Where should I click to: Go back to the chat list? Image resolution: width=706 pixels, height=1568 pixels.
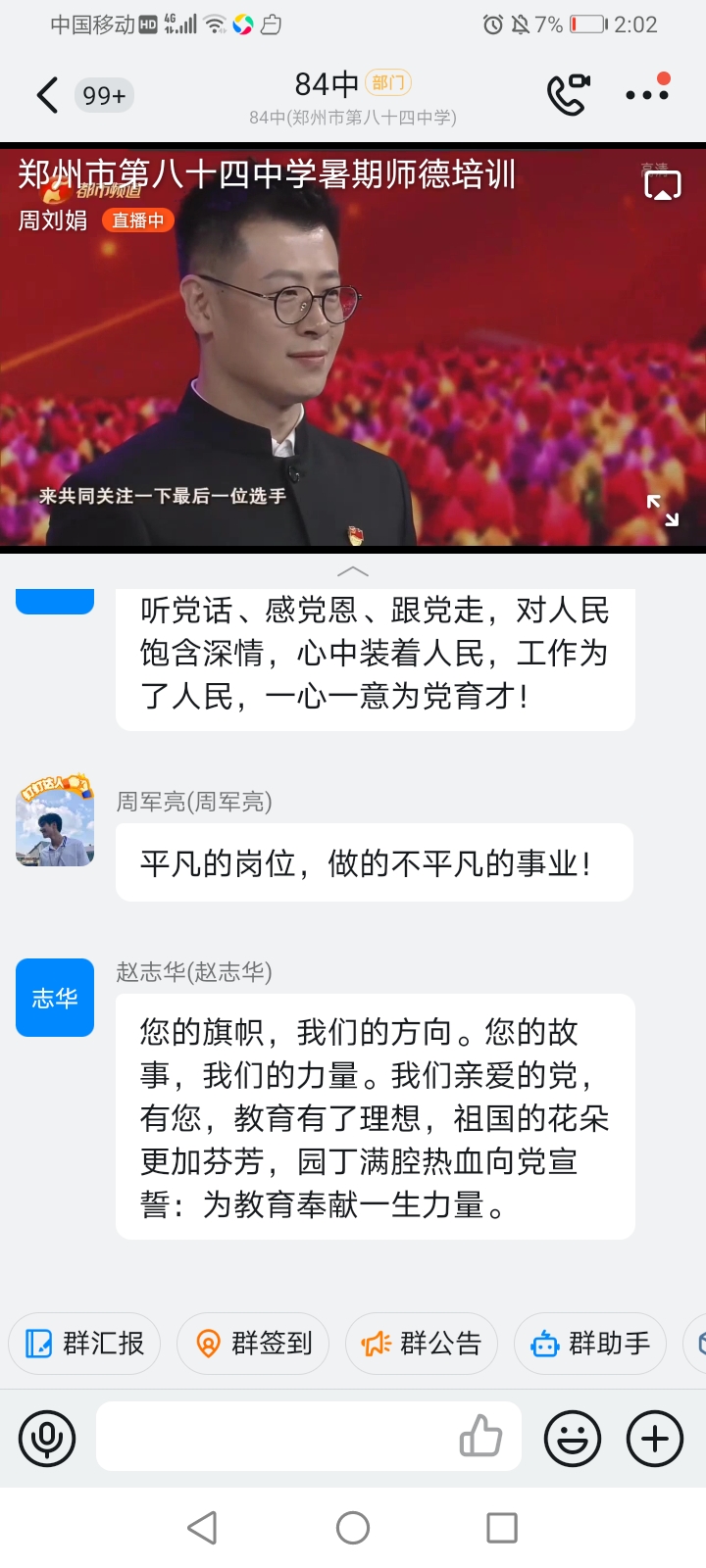46,95
